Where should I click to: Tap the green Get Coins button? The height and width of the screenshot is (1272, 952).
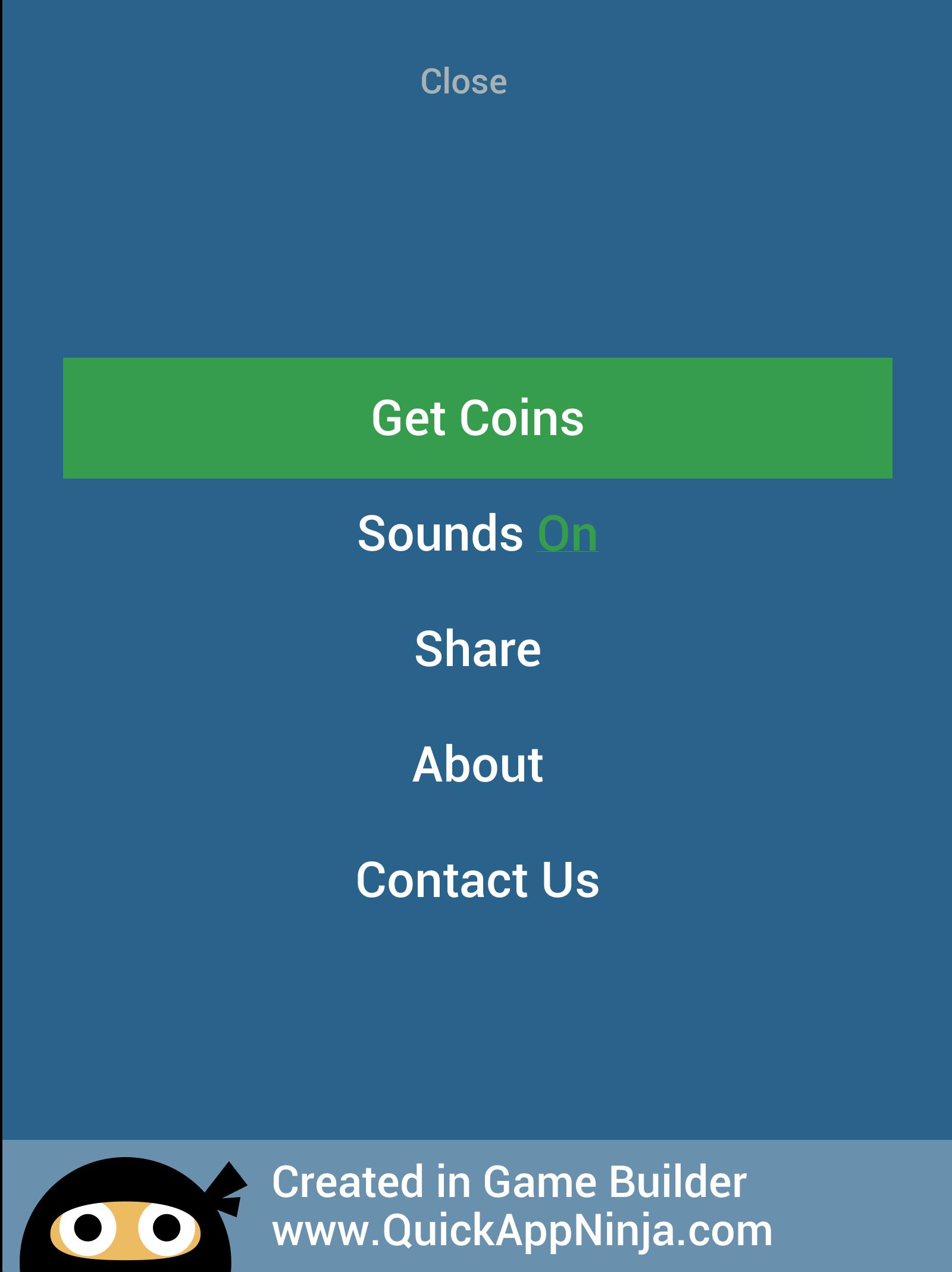tap(477, 418)
